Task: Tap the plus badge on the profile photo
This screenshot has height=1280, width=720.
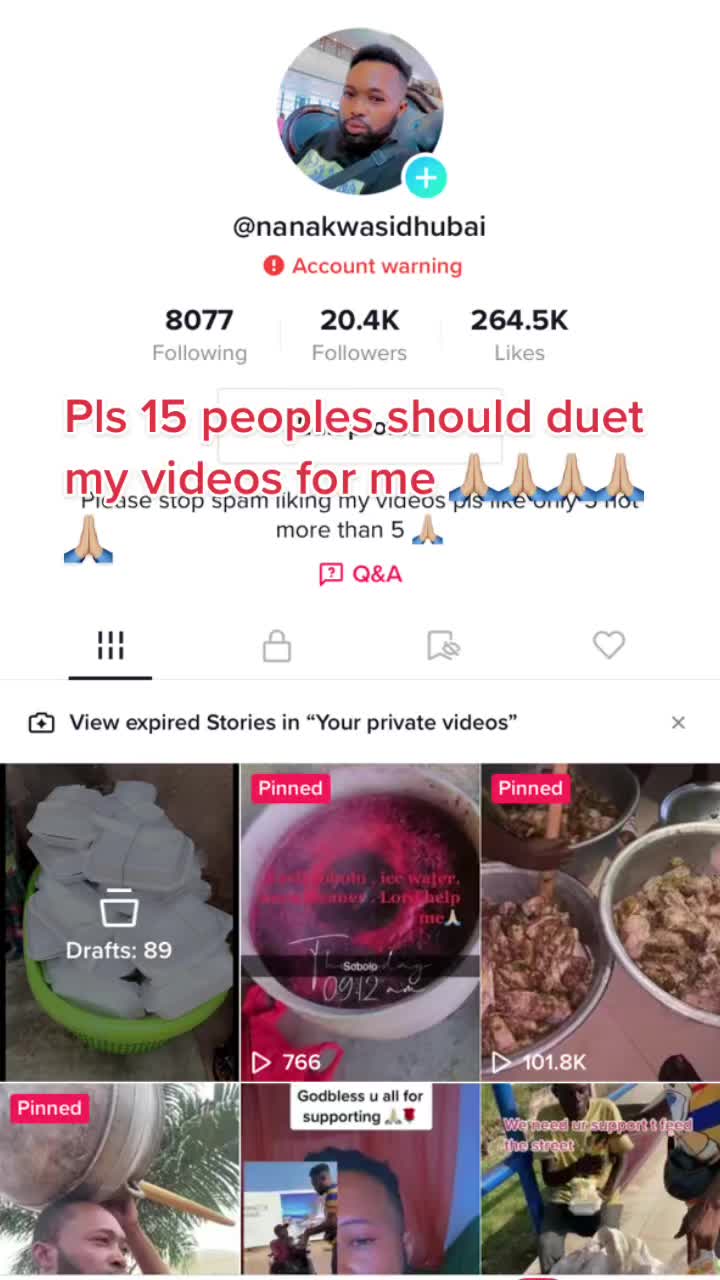Action: click(425, 178)
